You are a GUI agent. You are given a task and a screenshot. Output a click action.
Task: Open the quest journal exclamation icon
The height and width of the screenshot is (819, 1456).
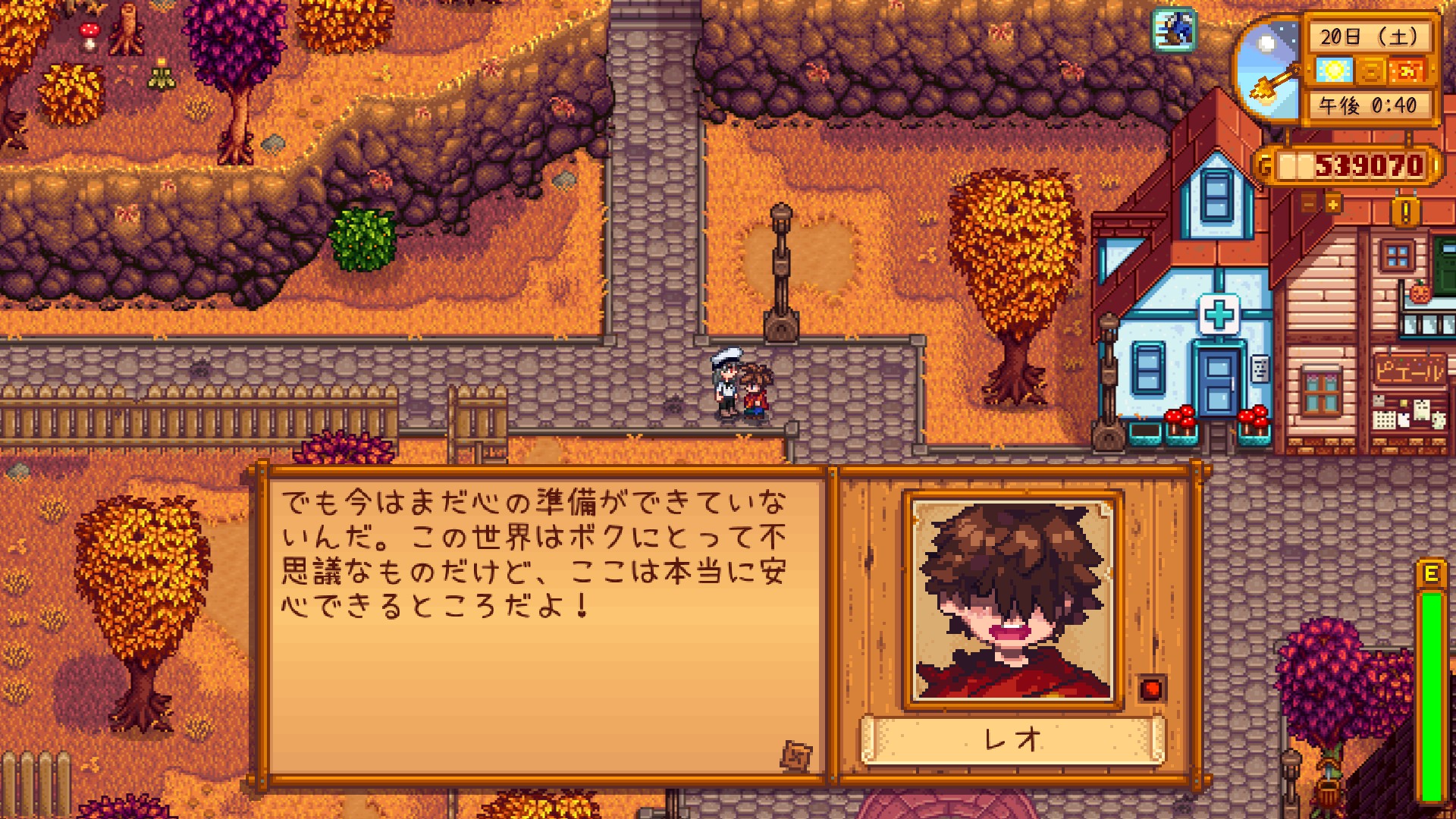pyautogui.click(x=1405, y=212)
